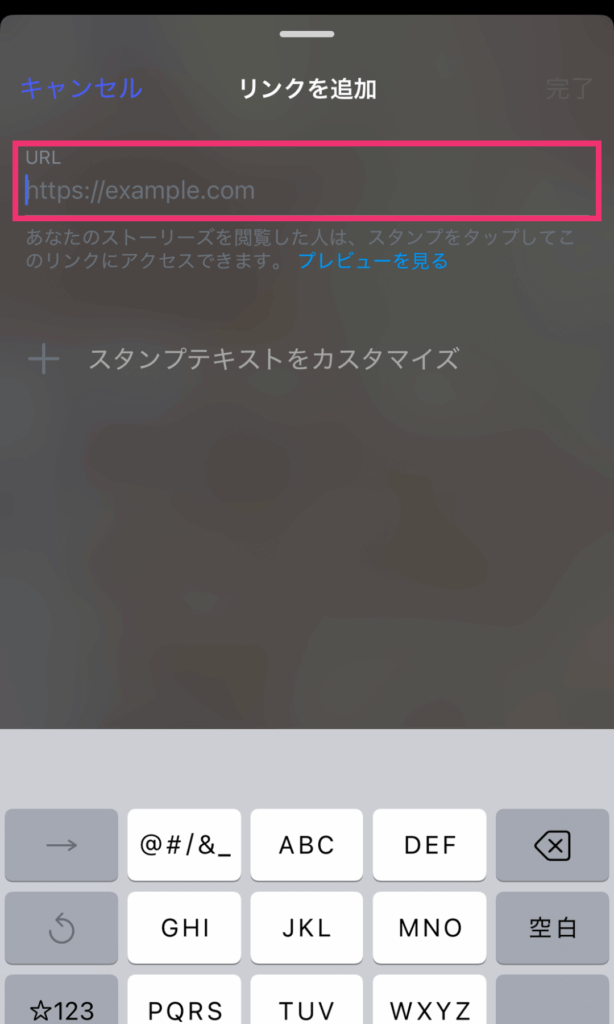Switch keyboard to ☆123 mode

coord(61,1003)
